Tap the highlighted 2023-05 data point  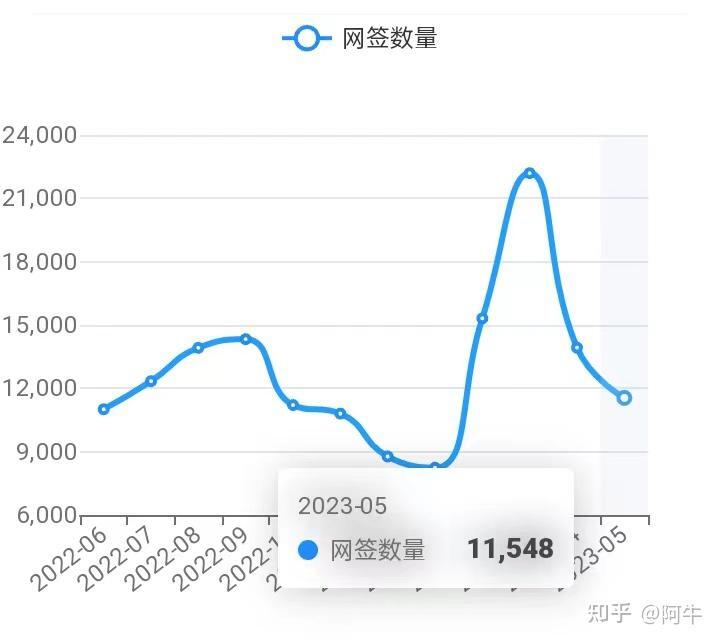624,398
